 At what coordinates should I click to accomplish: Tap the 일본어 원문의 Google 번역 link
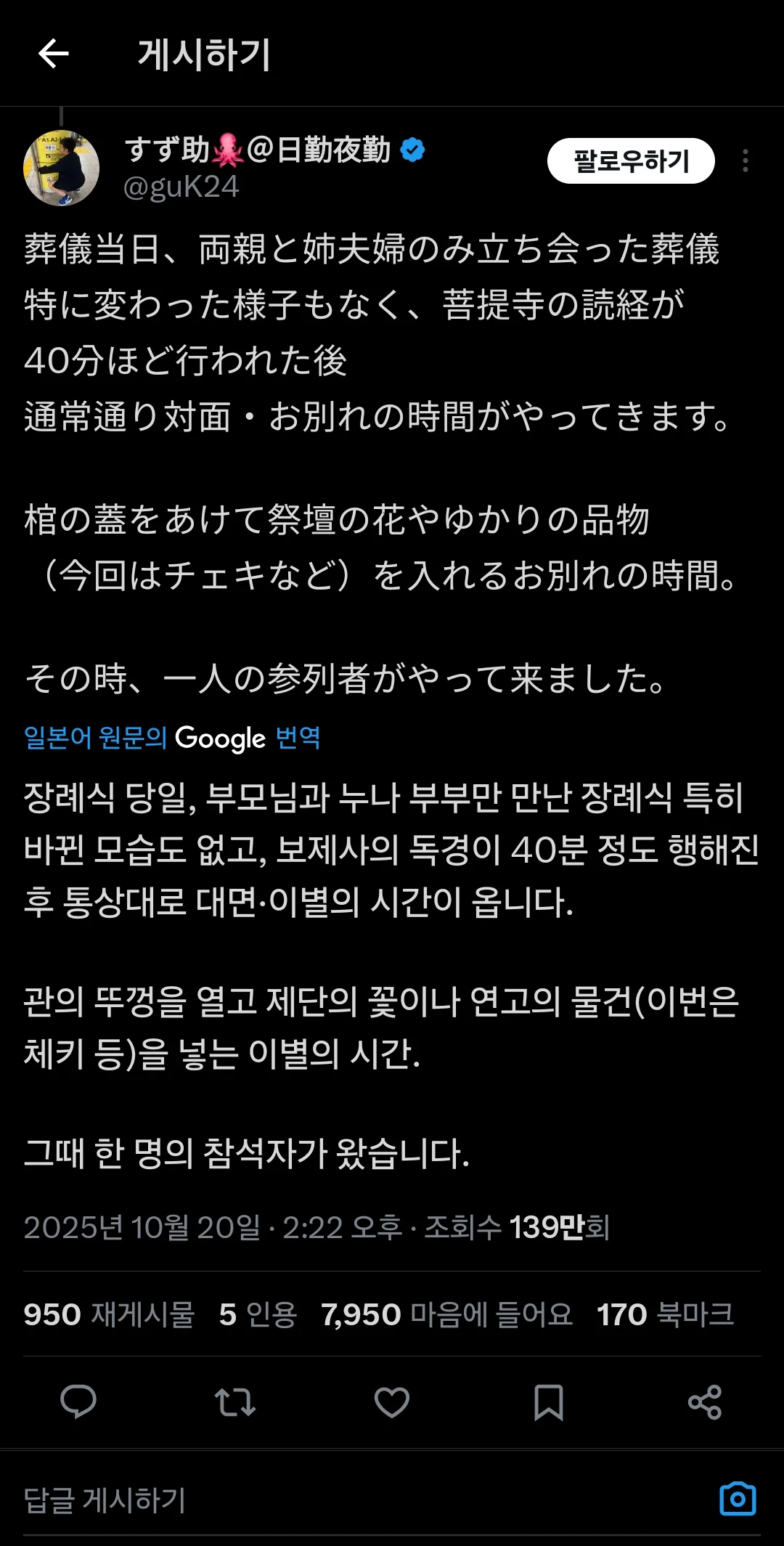pyautogui.click(x=172, y=738)
